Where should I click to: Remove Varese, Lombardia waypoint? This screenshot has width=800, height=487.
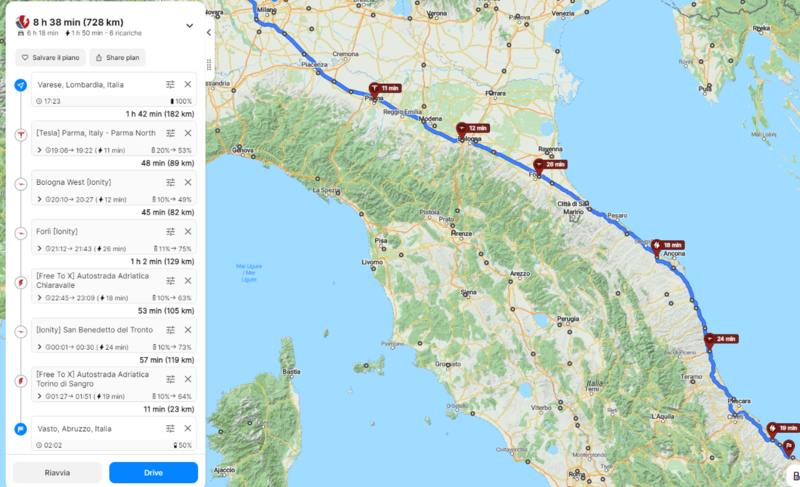pyautogui.click(x=187, y=85)
